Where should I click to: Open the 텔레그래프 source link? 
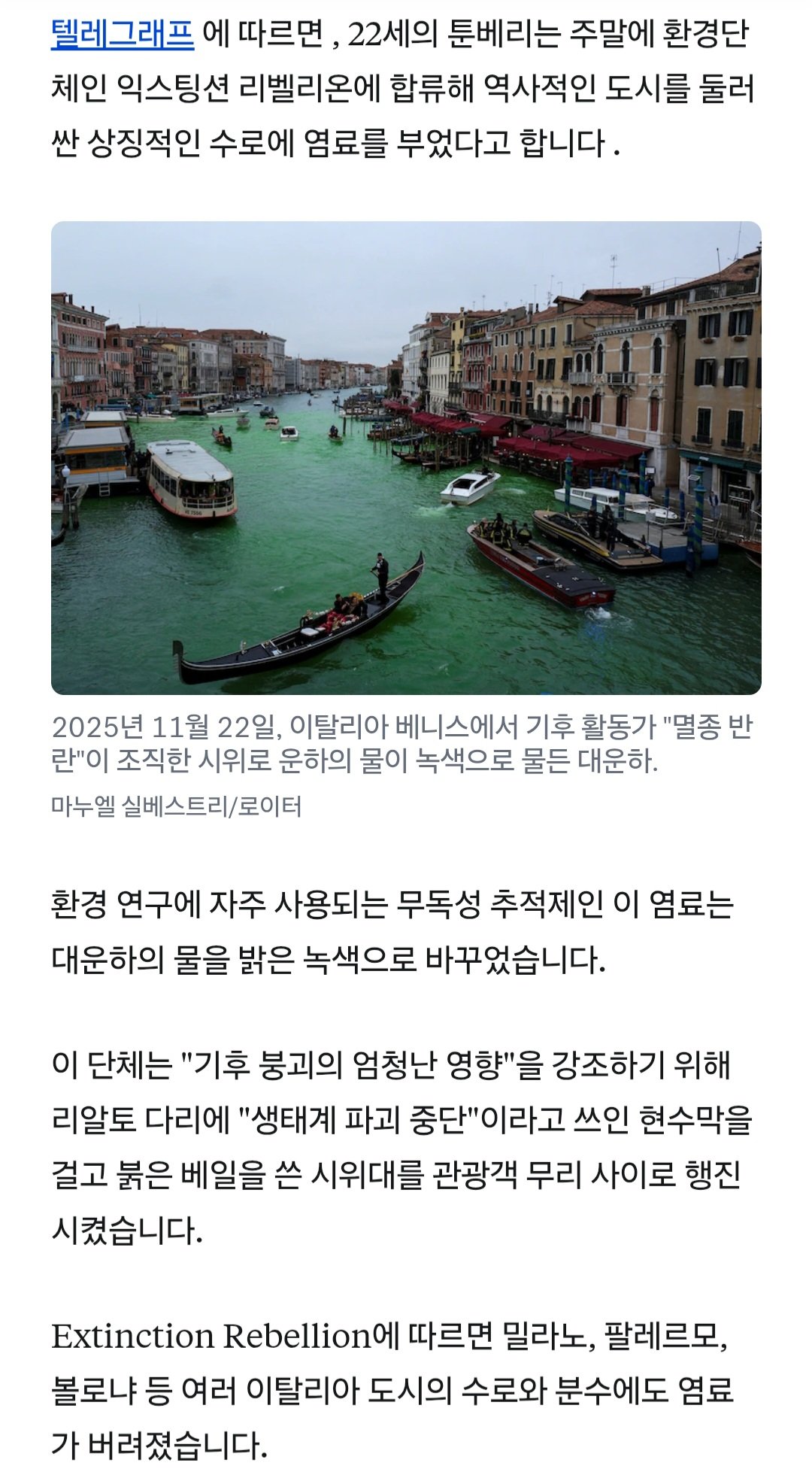(123, 34)
